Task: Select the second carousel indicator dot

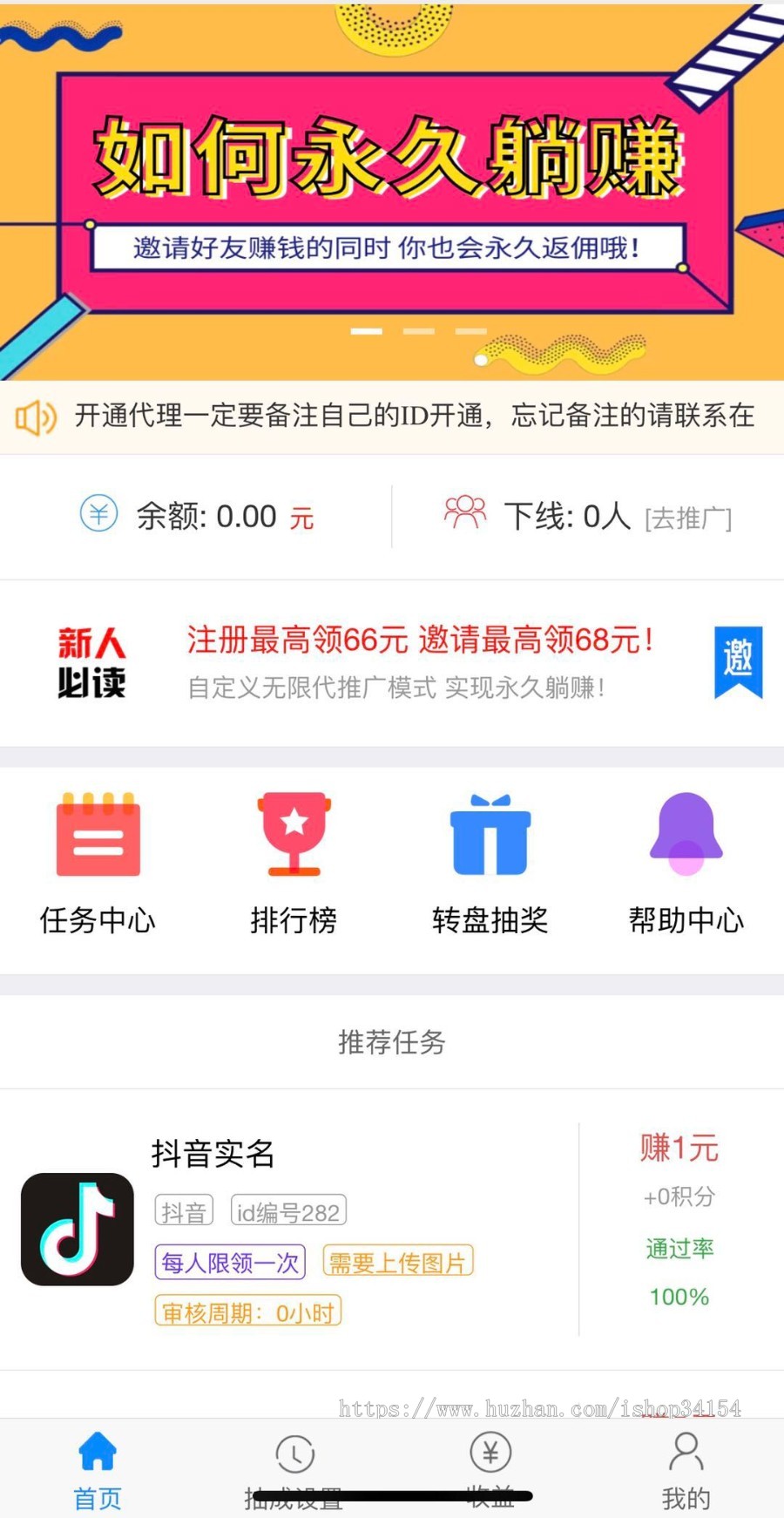Action: pyautogui.click(x=419, y=331)
